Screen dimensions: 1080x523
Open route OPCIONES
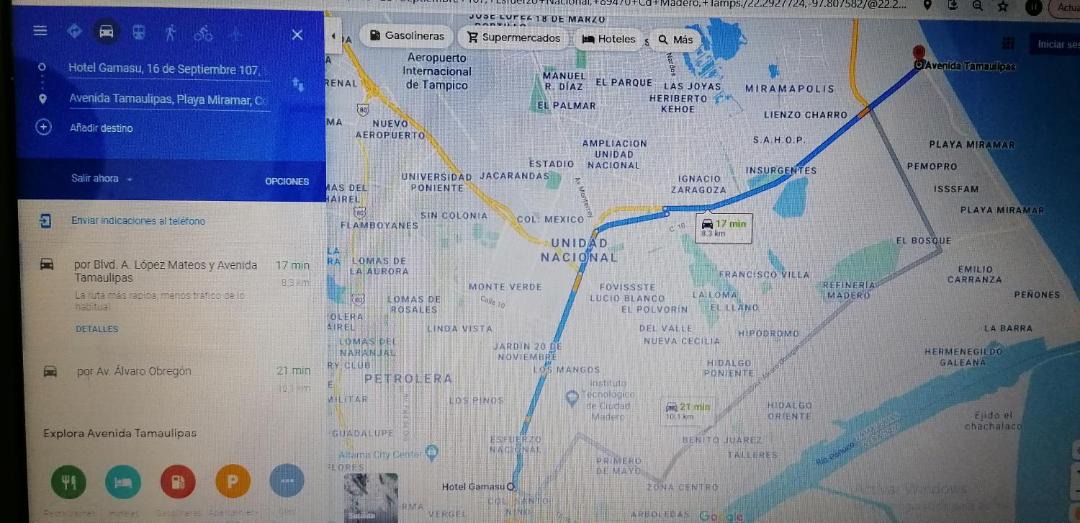tap(287, 181)
